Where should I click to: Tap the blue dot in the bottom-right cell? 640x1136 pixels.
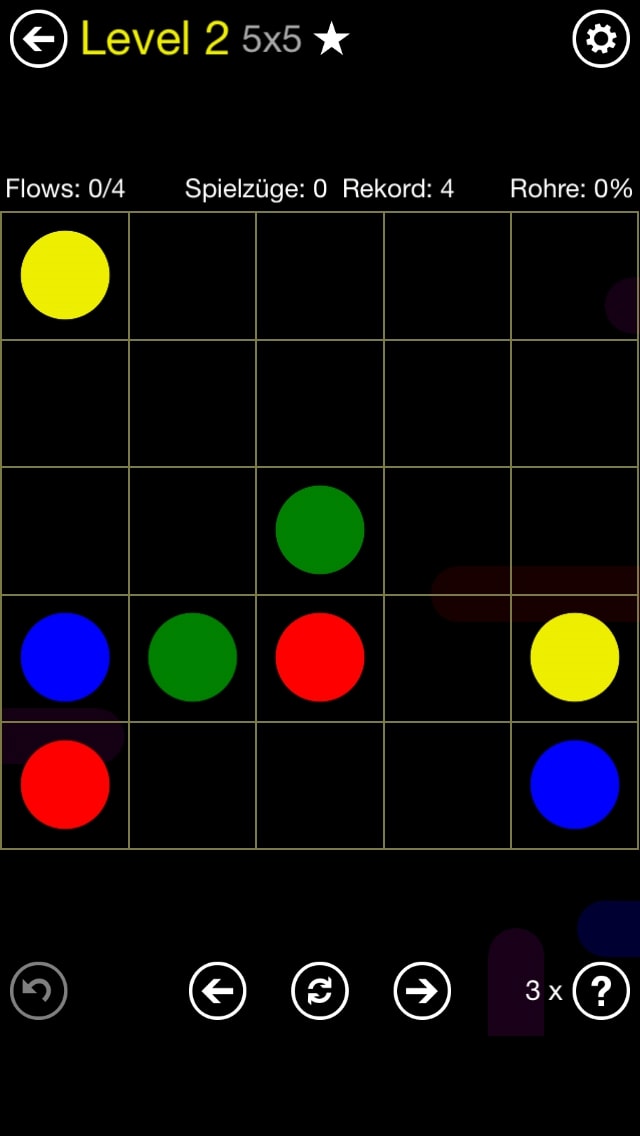pyautogui.click(x=575, y=785)
